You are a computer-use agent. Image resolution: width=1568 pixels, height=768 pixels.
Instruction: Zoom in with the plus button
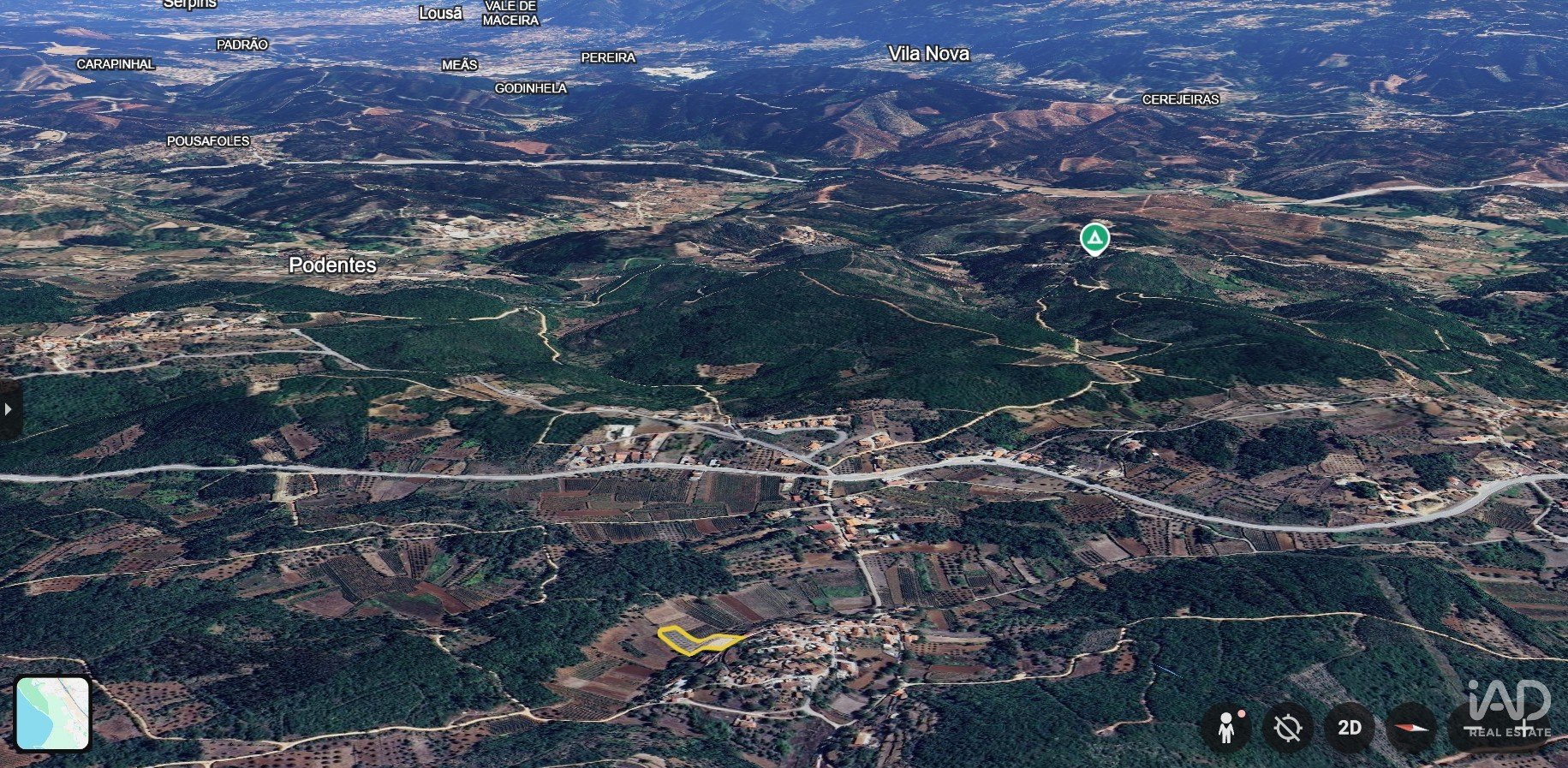(x=1523, y=729)
